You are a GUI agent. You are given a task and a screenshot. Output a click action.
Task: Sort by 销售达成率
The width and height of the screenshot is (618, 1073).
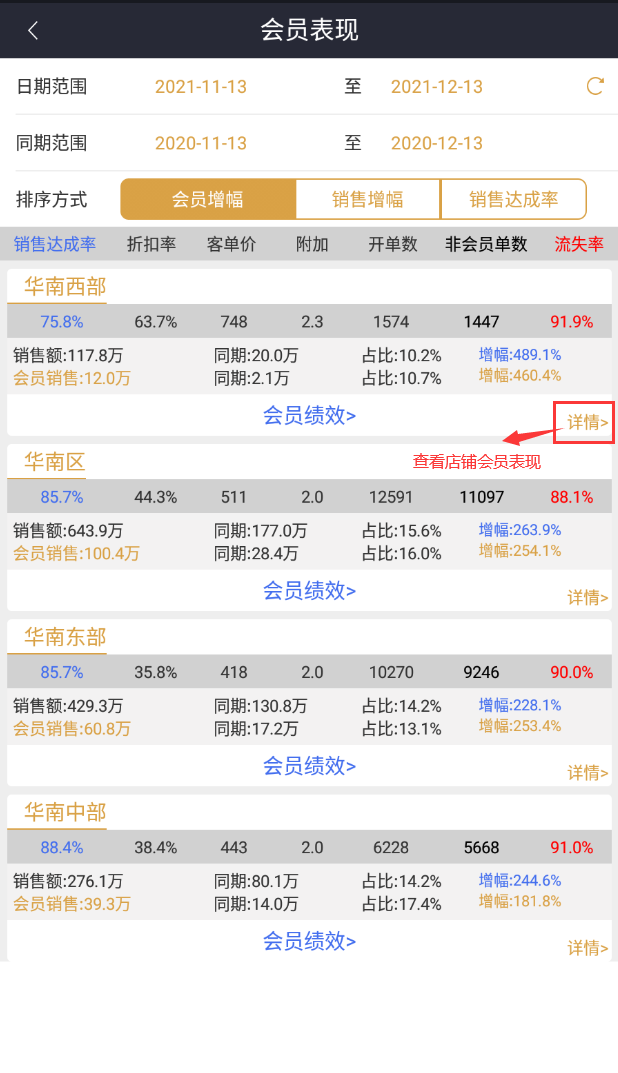513,199
